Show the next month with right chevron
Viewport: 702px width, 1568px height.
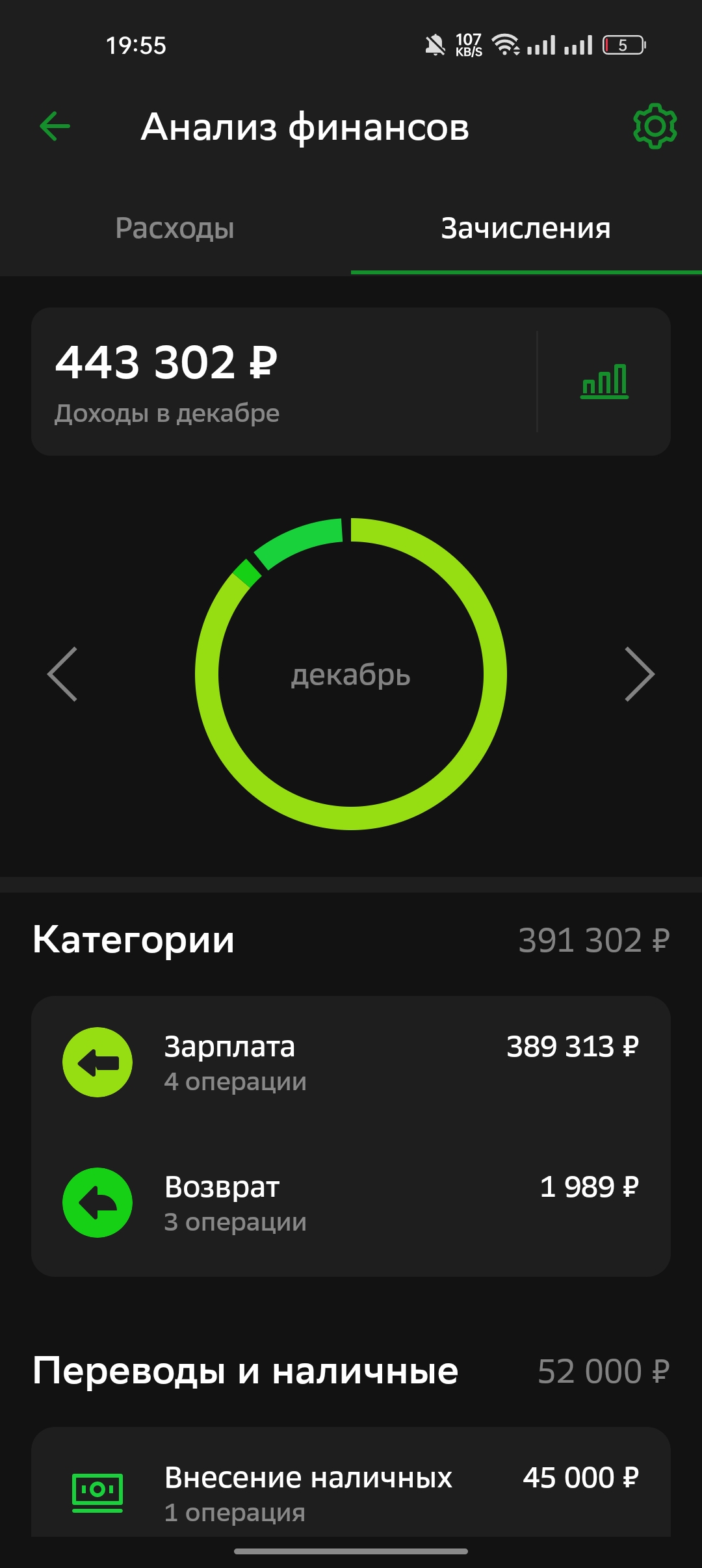tap(640, 674)
